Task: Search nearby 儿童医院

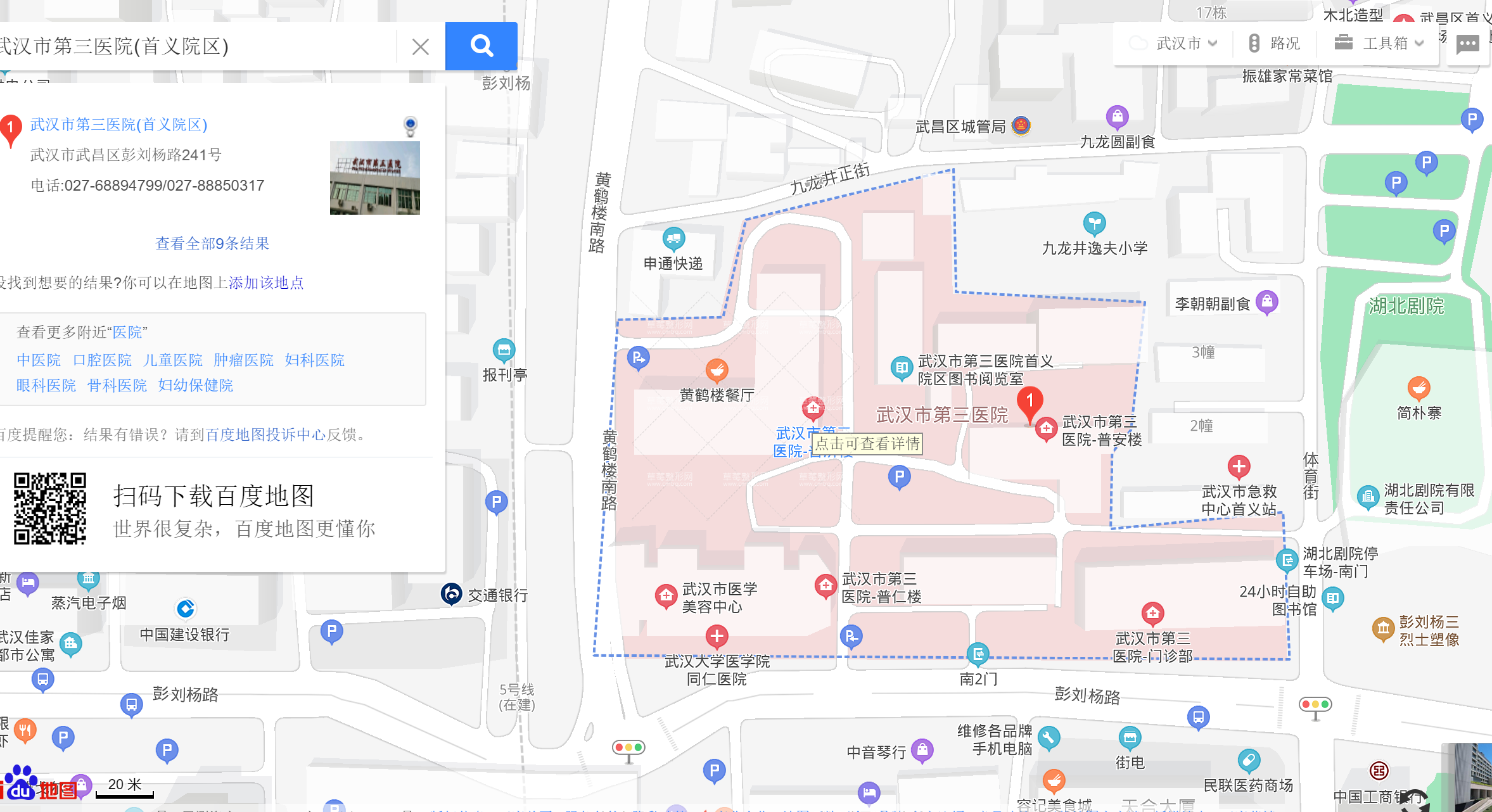Action: [x=173, y=360]
